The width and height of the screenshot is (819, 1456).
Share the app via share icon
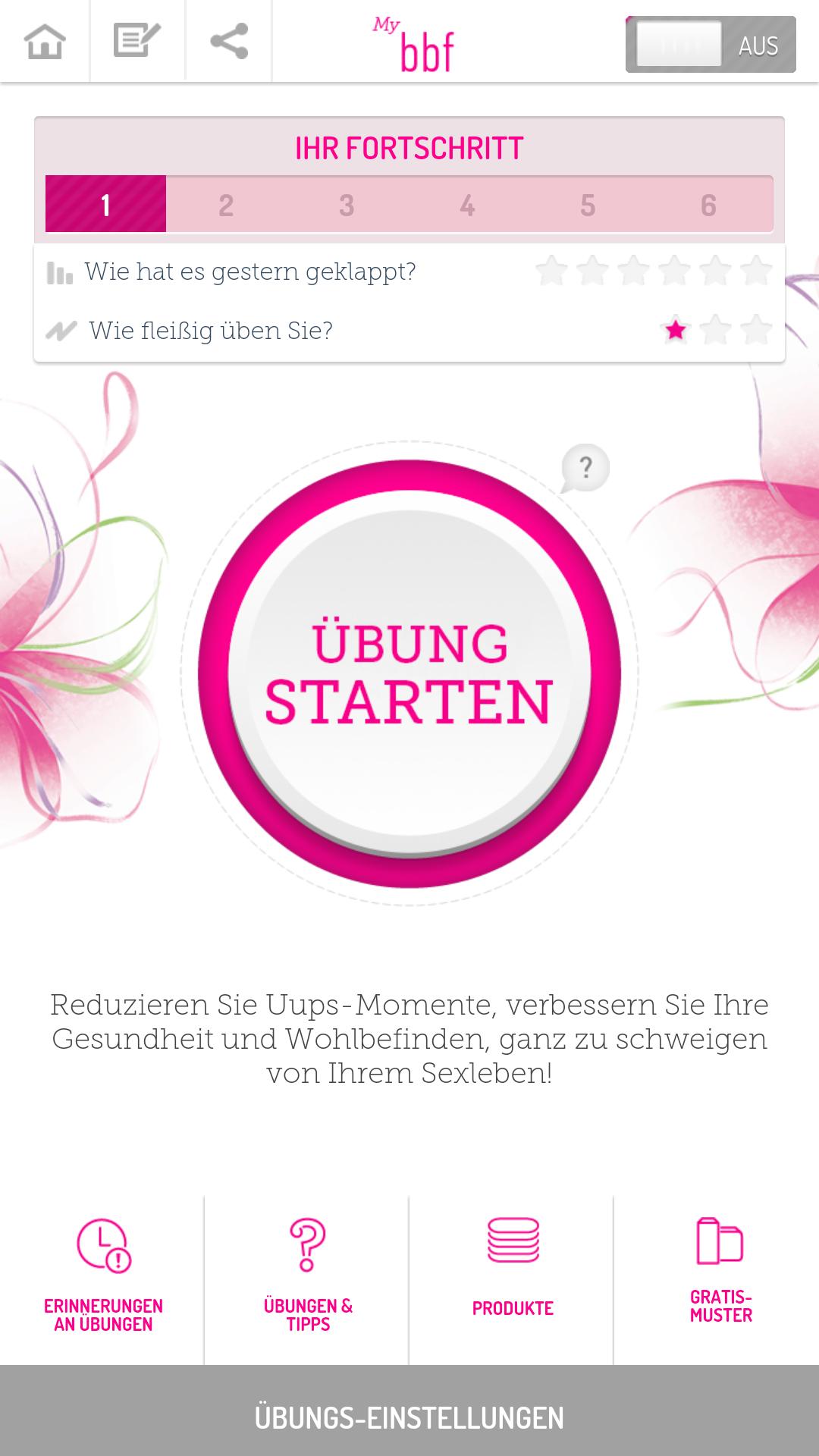click(x=229, y=41)
